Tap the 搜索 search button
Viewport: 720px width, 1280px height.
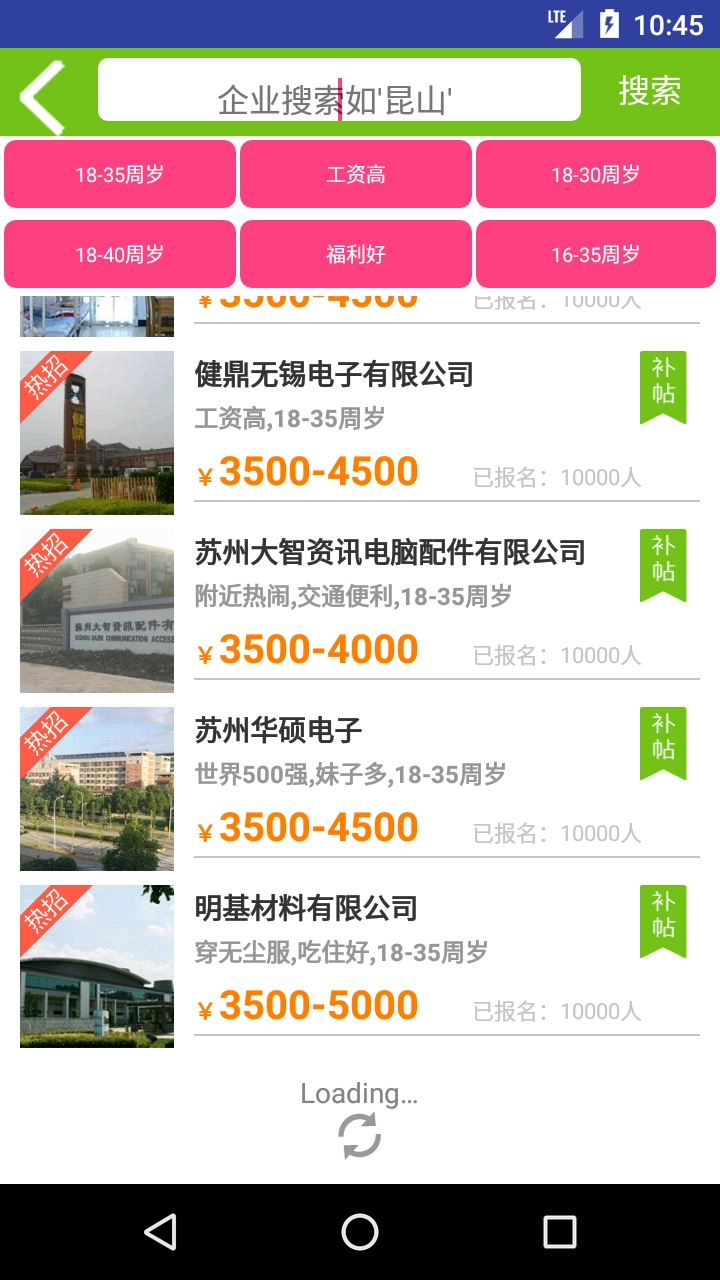point(651,92)
